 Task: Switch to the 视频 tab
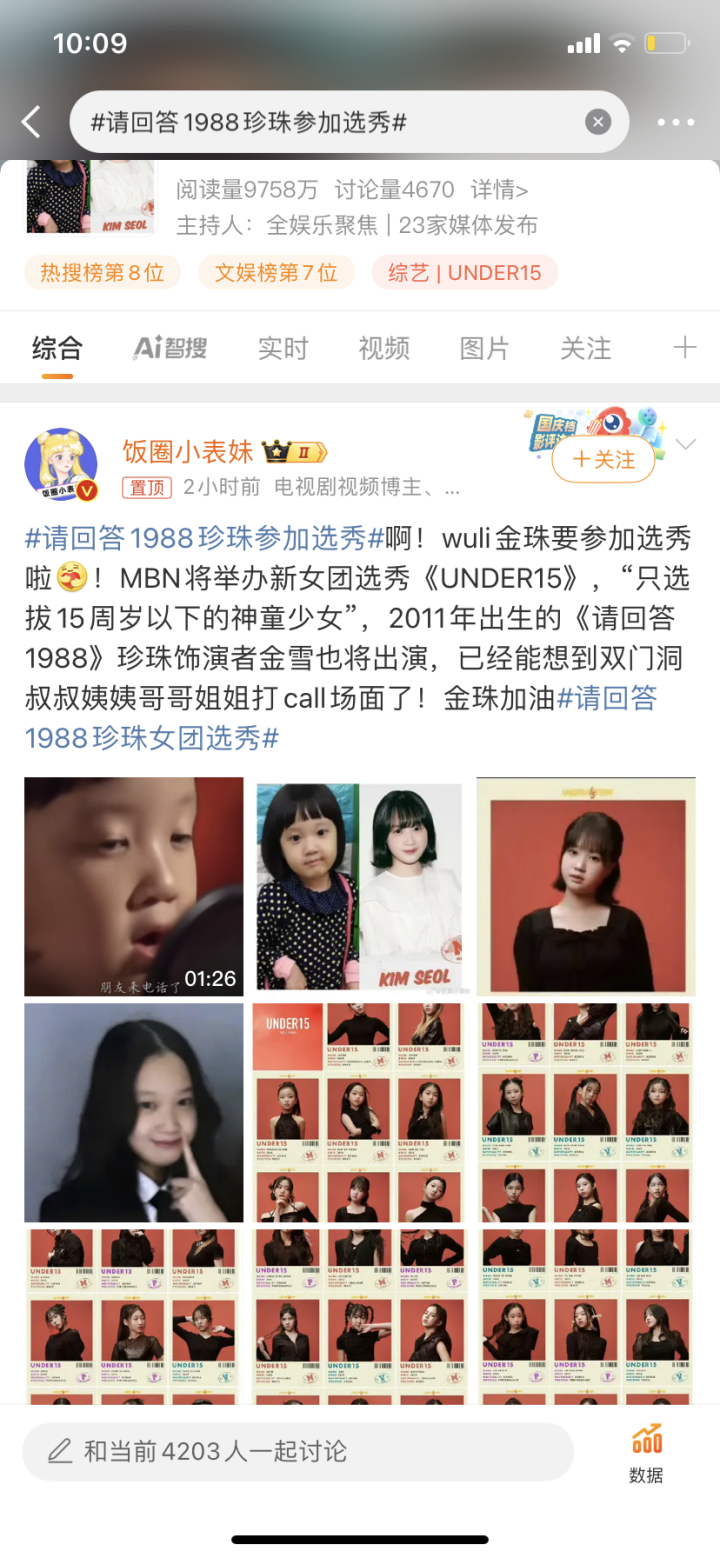(x=384, y=348)
